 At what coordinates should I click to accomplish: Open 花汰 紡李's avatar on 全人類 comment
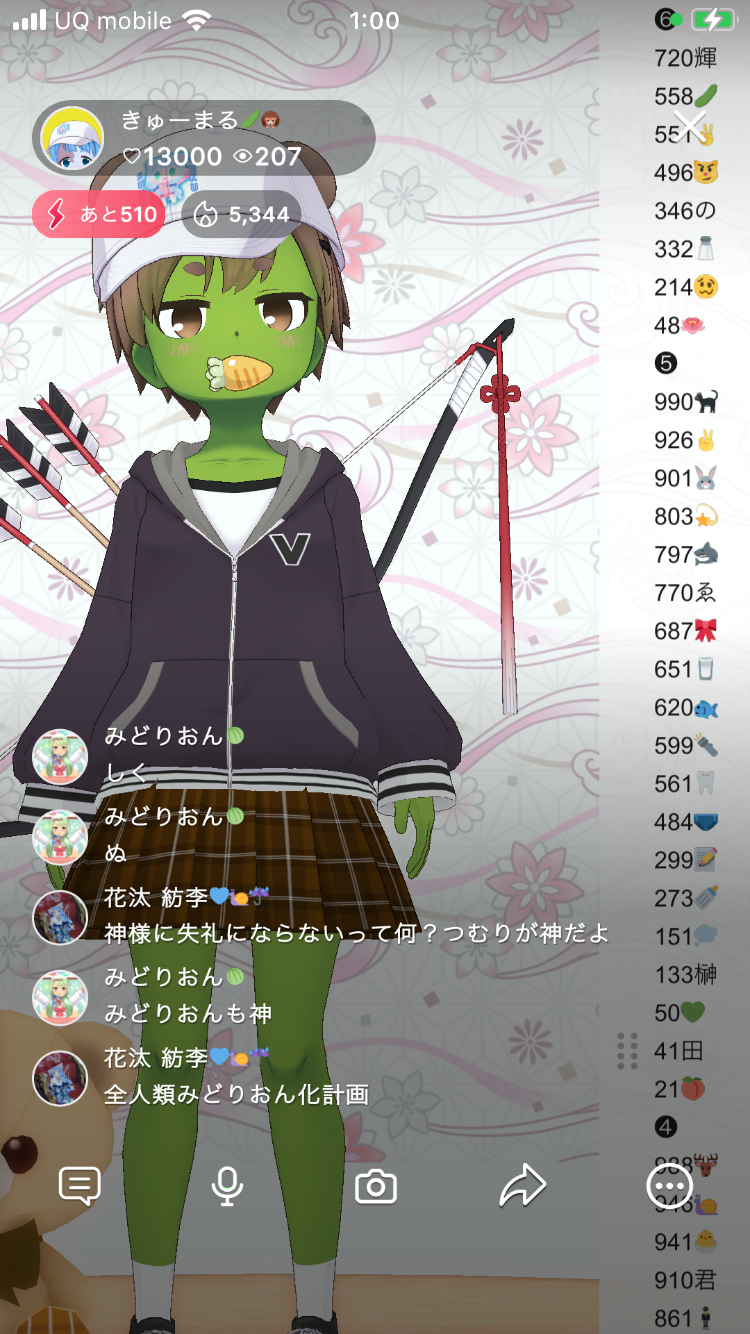pos(60,1077)
